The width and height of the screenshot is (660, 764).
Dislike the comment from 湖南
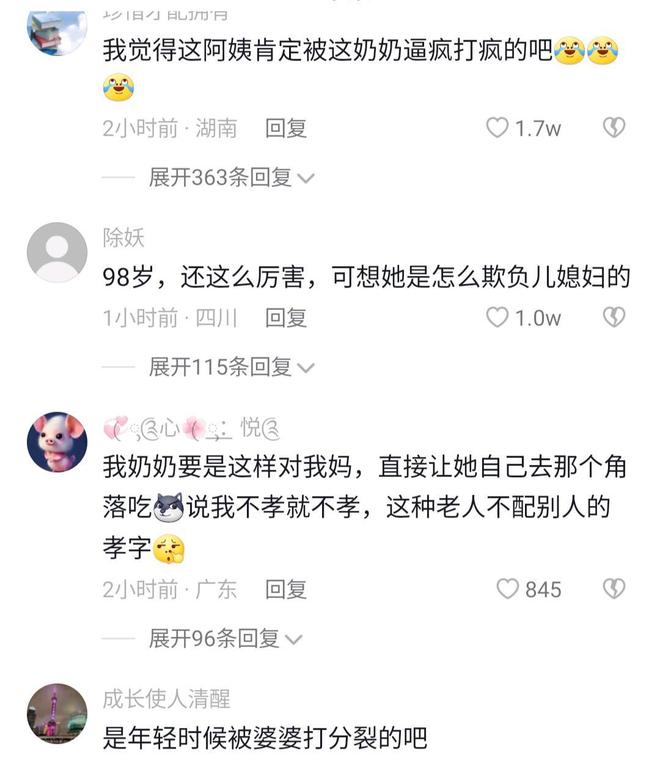(x=614, y=128)
